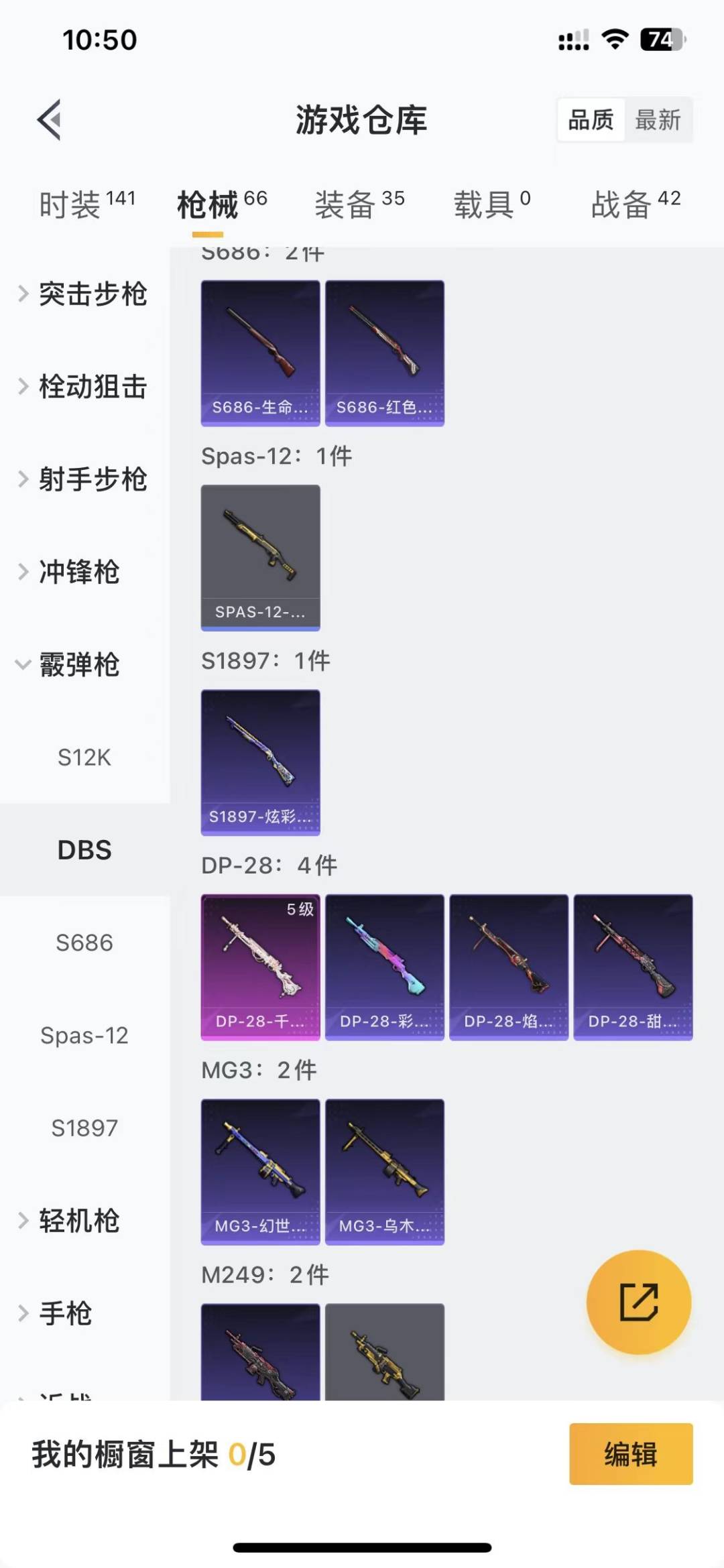Select the DBS category in sidebar
Screen dimensions: 724x1568
(x=84, y=850)
